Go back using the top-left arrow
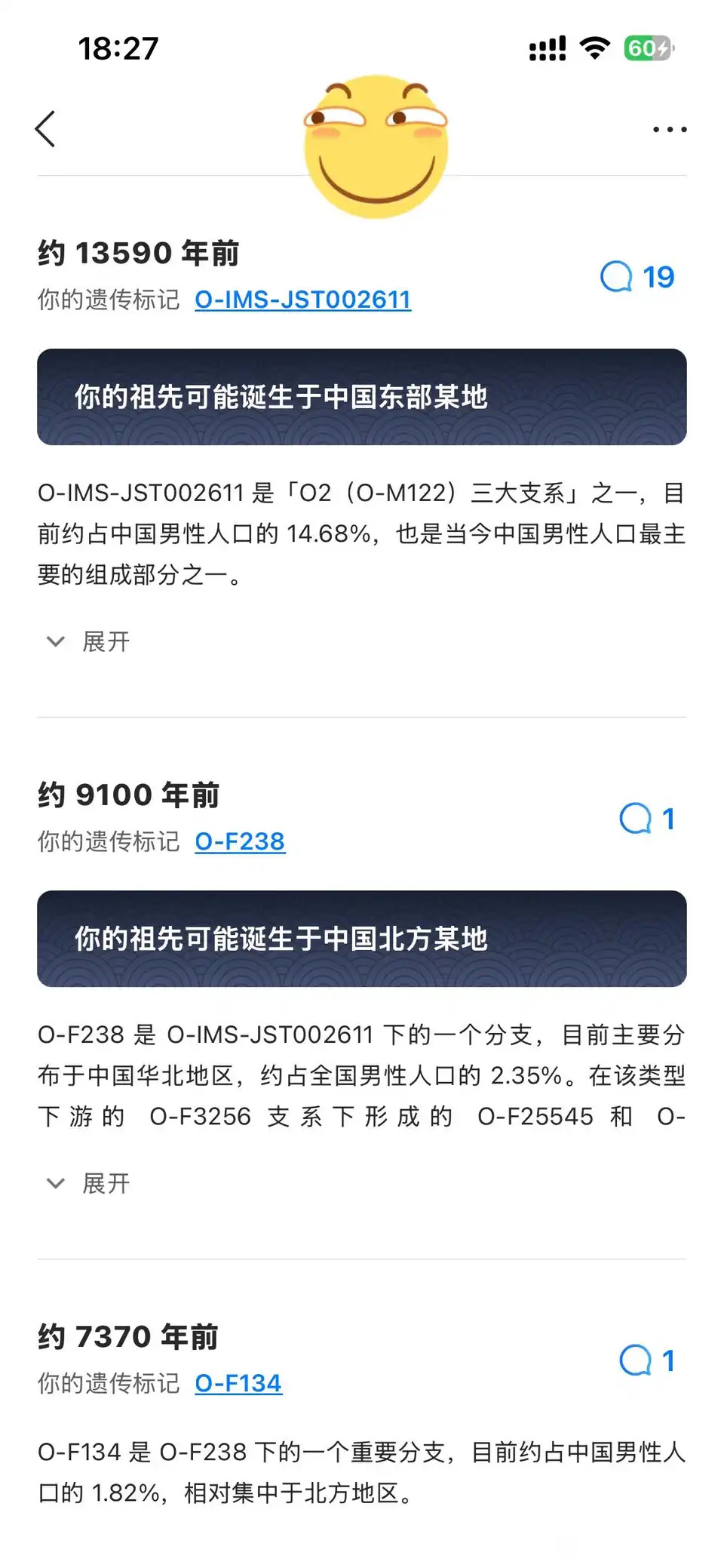Image resolution: width=724 pixels, height=1568 pixels. pos(46,129)
